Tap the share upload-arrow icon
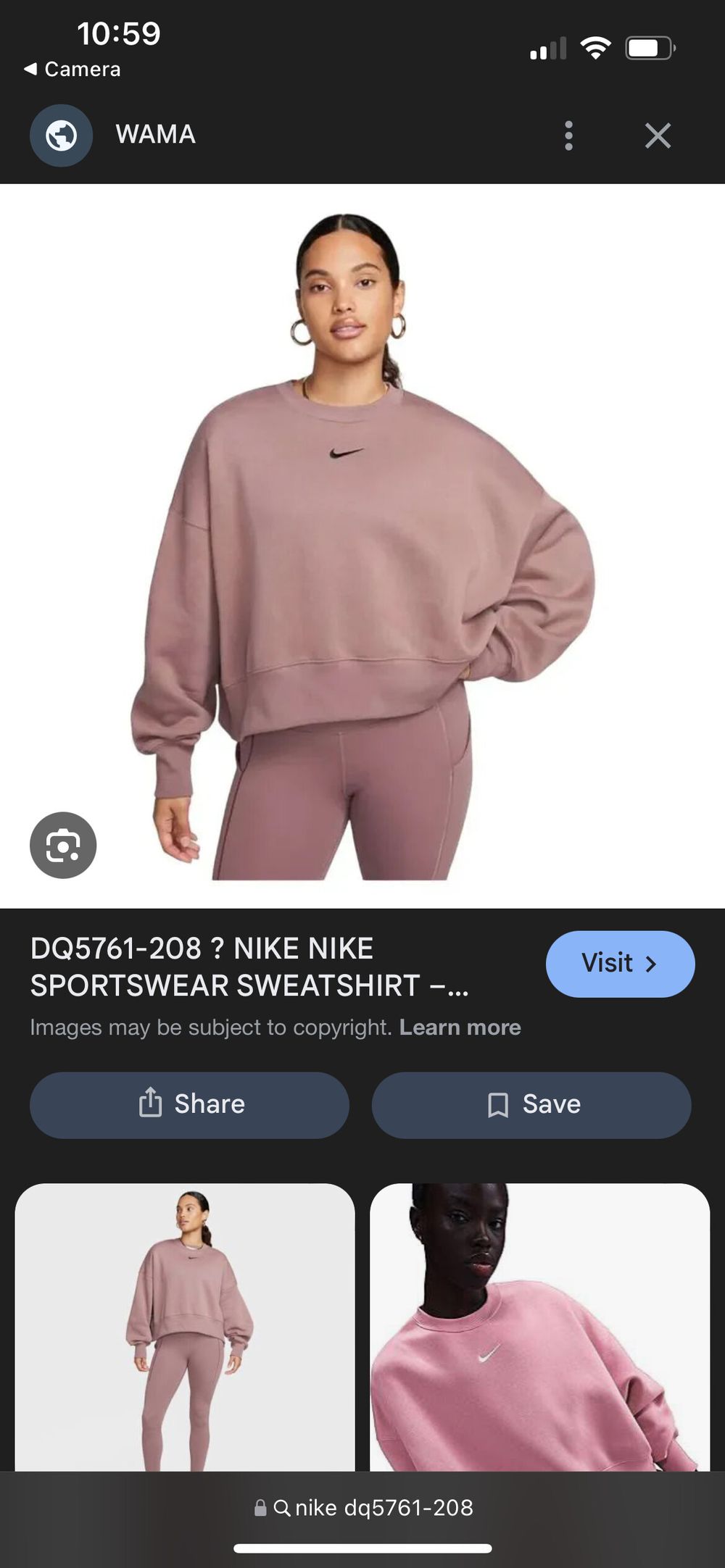This screenshot has height=1568, width=725. 151,1104
